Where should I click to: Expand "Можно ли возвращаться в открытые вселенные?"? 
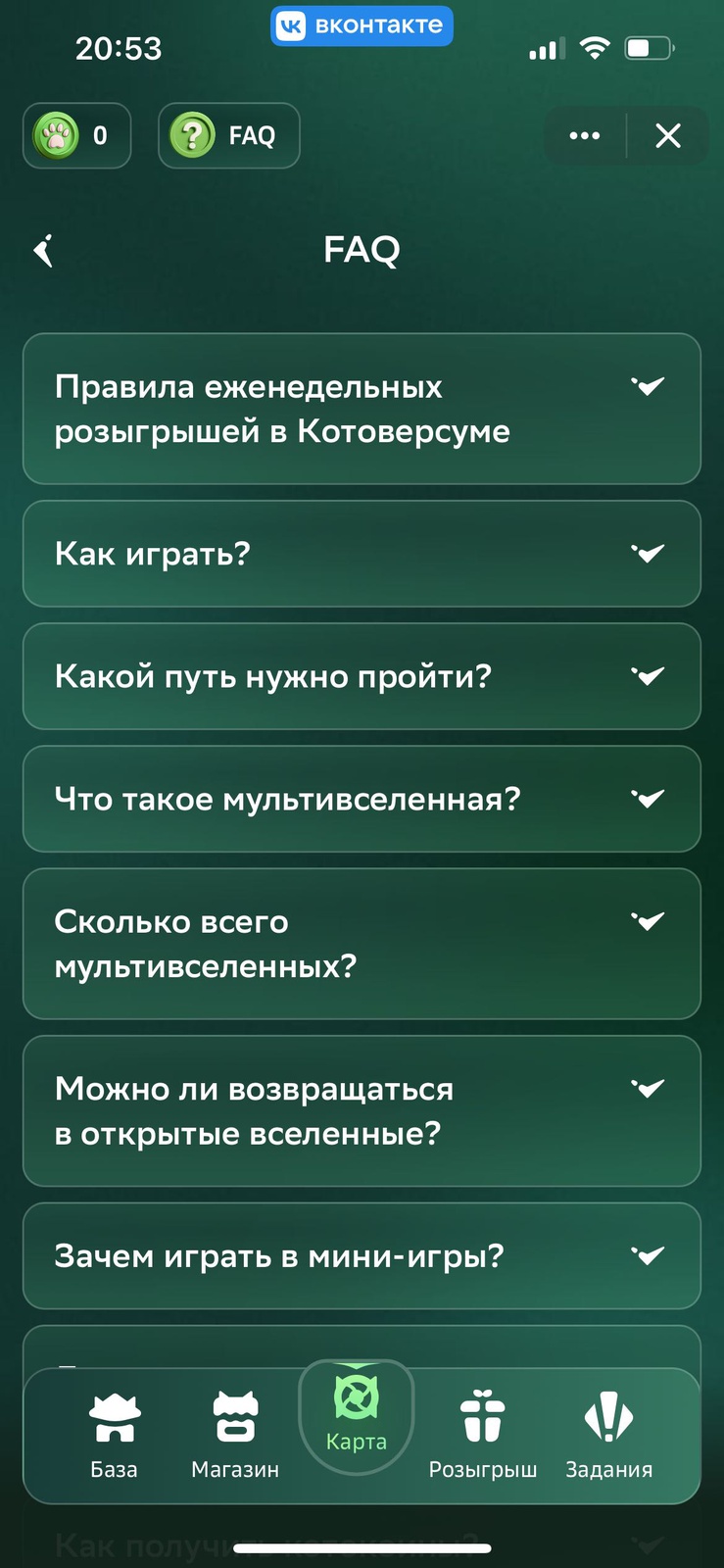(x=362, y=1110)
